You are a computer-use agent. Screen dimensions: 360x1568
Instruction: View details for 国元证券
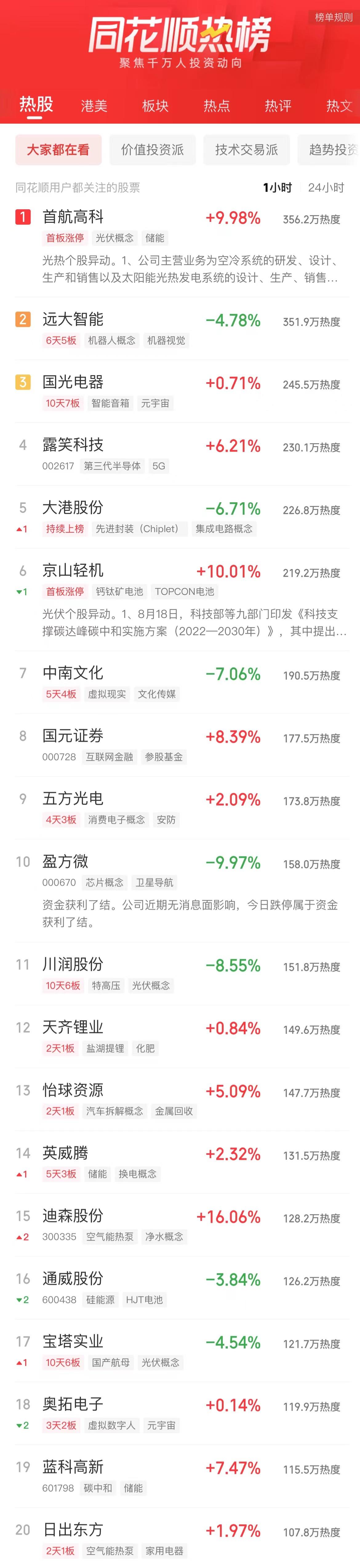[x=73, y=736]
